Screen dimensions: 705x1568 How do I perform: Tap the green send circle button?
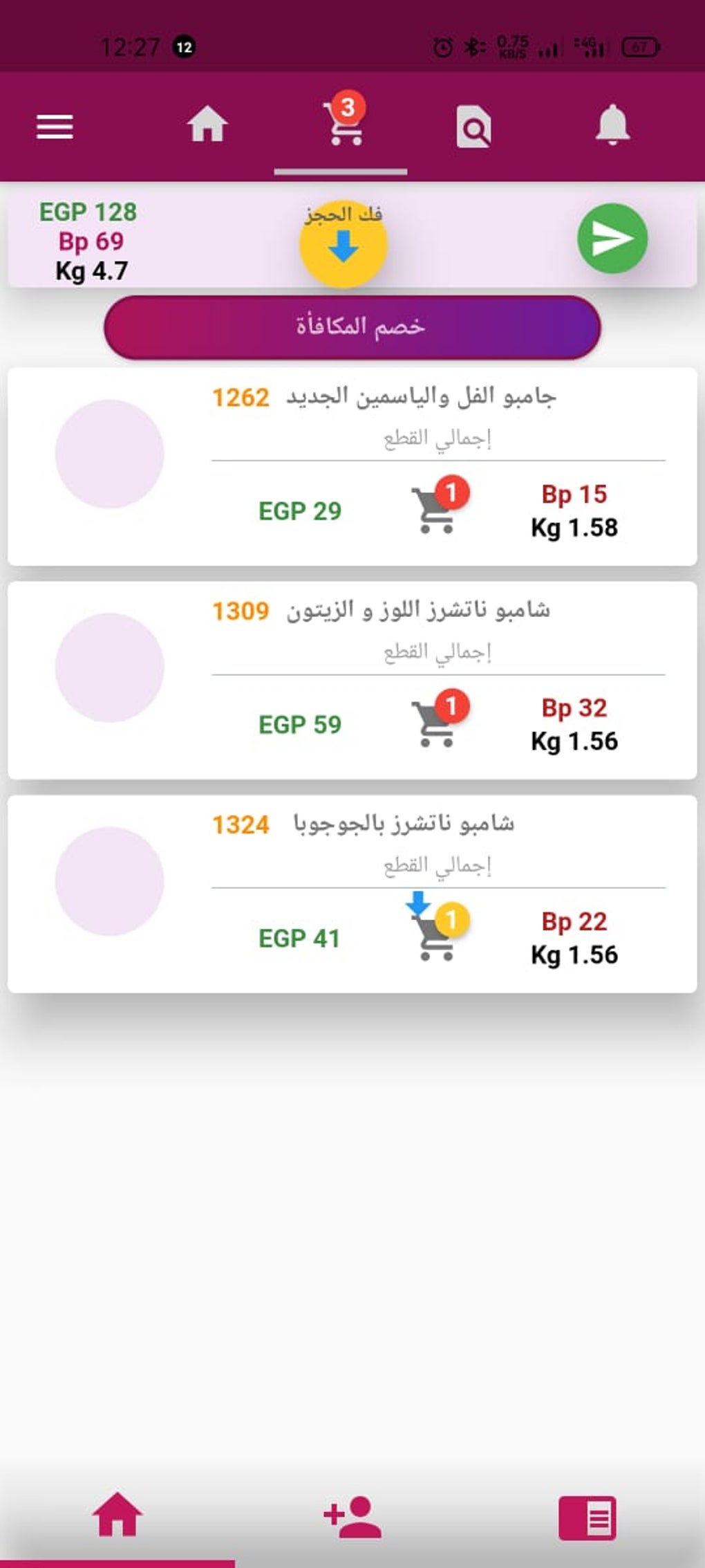click(x=611, y=238)
